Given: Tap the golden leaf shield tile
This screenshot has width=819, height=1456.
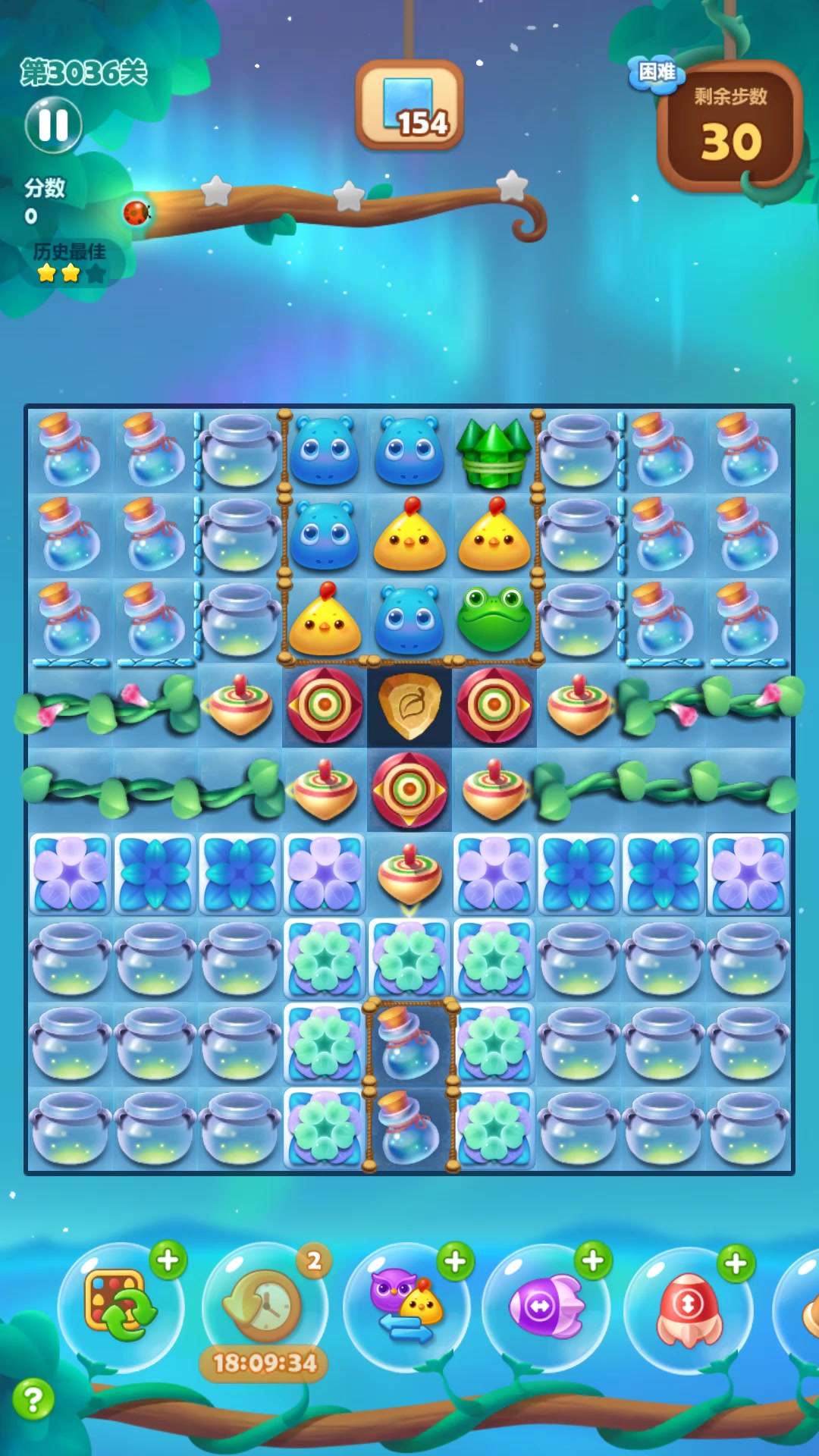Looking at the screenshot, I should coord(409,705).
